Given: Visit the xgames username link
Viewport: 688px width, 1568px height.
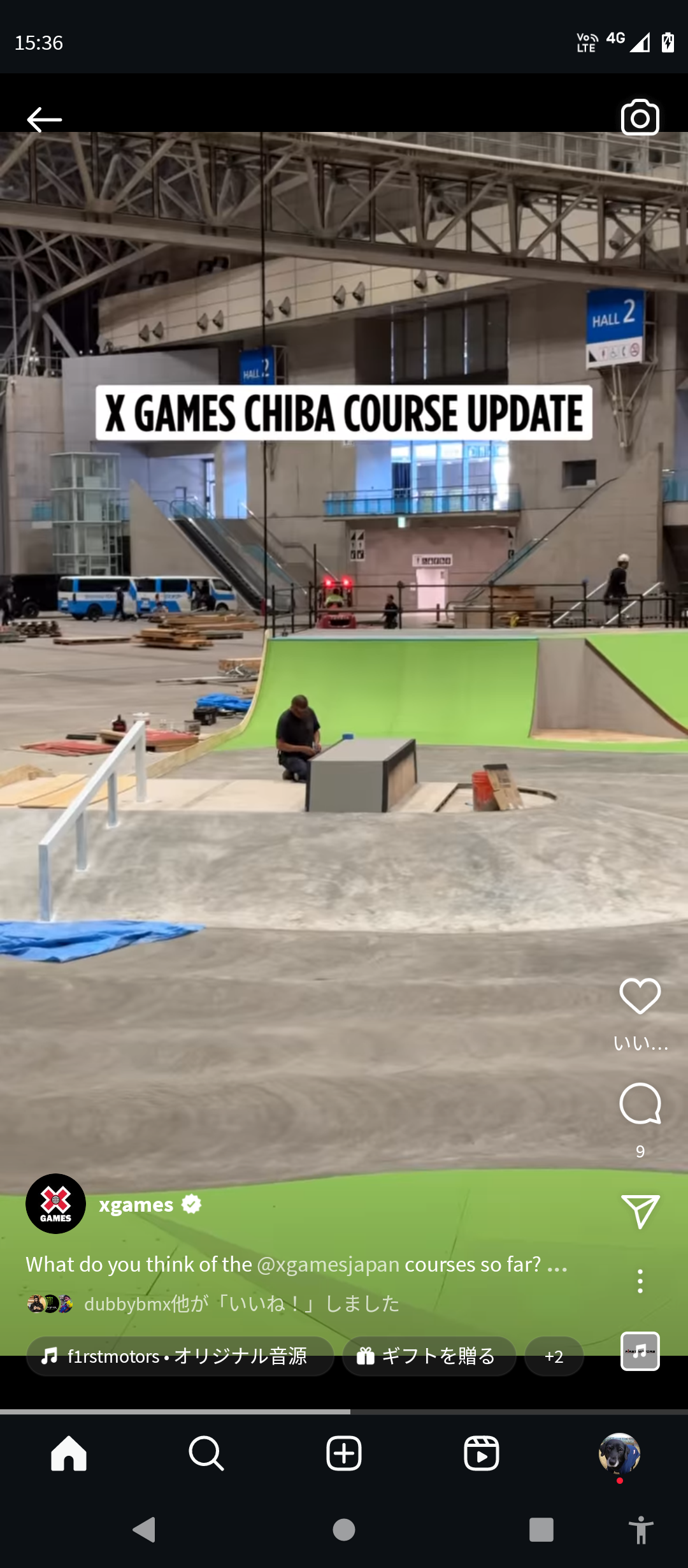Looking at the screenshot, I should click(x=136, y=1205).
